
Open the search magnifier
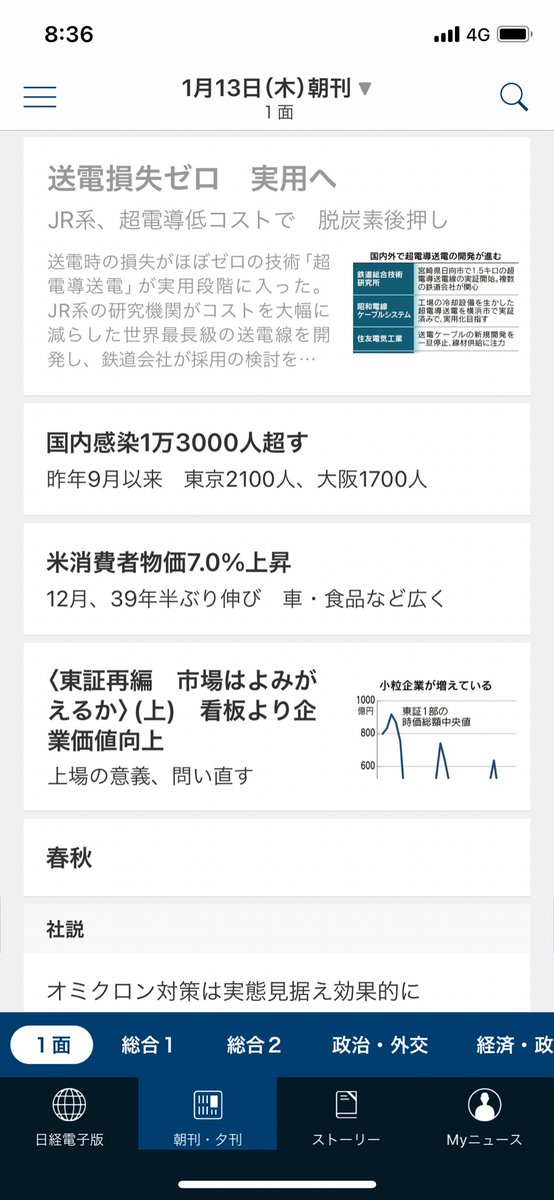click(x=513, y=97)
